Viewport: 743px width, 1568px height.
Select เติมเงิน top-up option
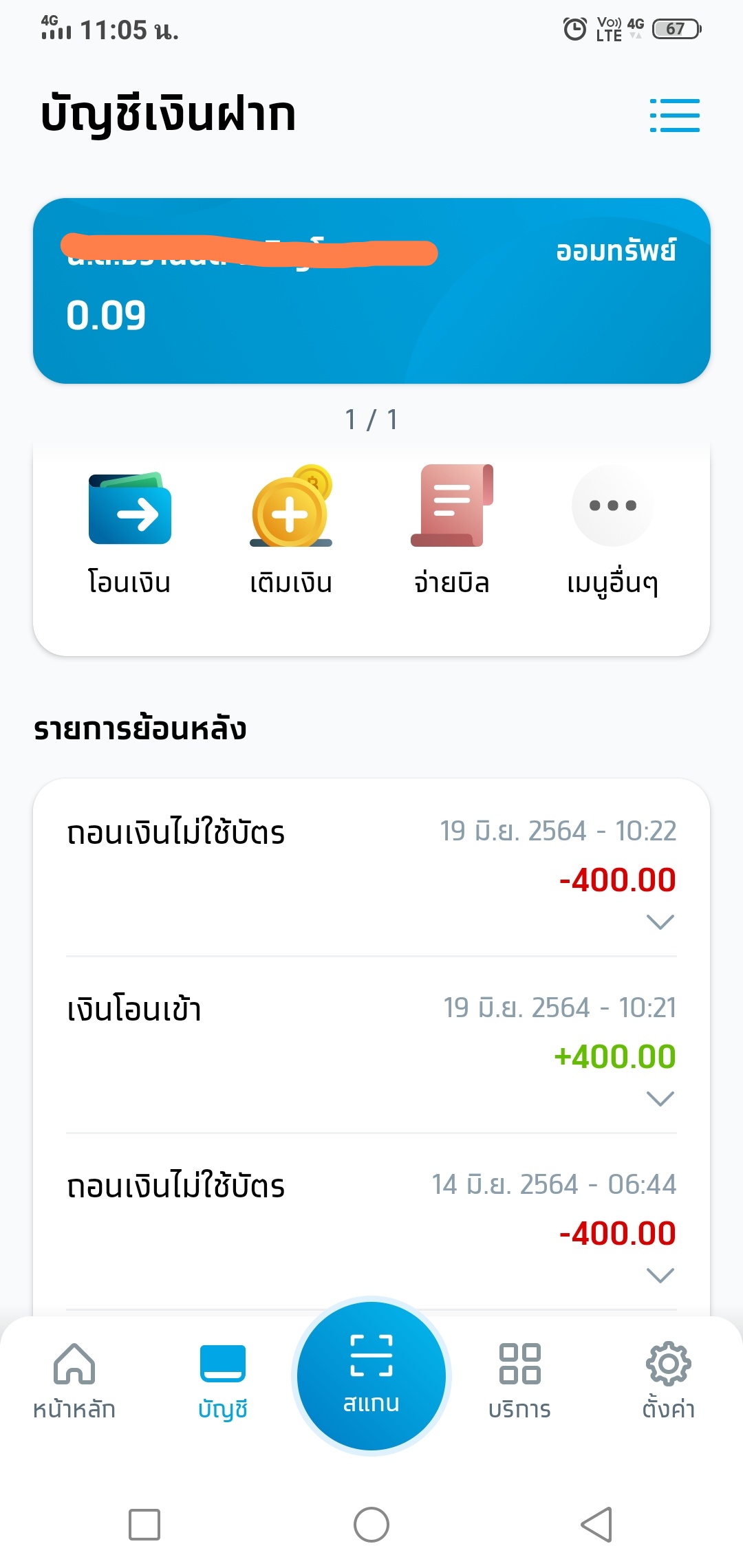tap(291, 530)
